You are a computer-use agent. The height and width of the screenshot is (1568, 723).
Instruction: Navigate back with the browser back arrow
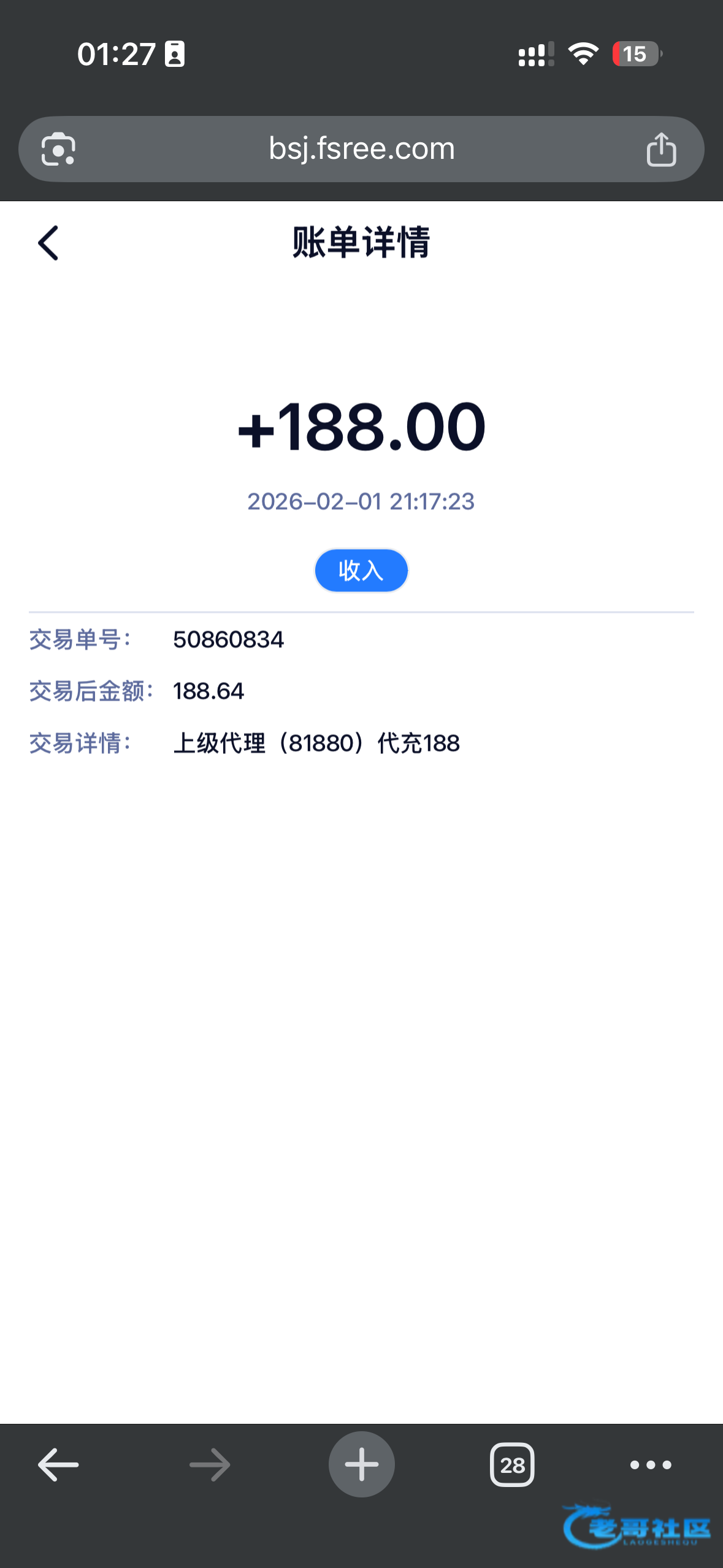point(58,1464)
